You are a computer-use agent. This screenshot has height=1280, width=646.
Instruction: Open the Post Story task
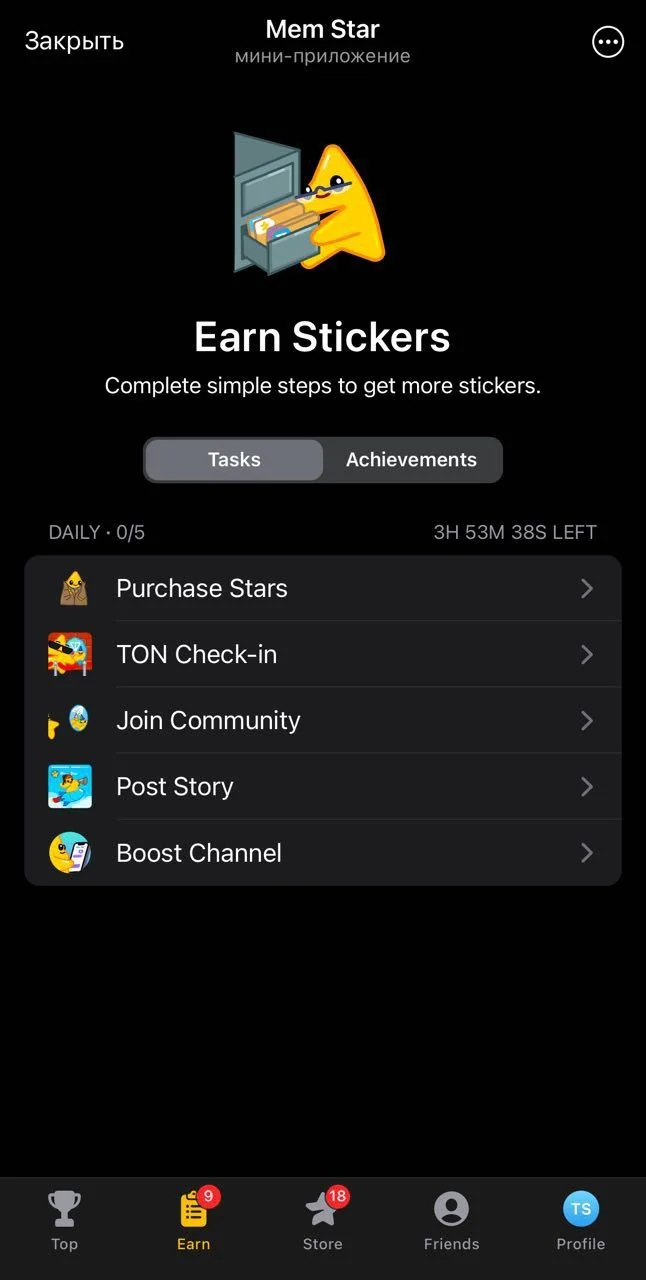323,786
